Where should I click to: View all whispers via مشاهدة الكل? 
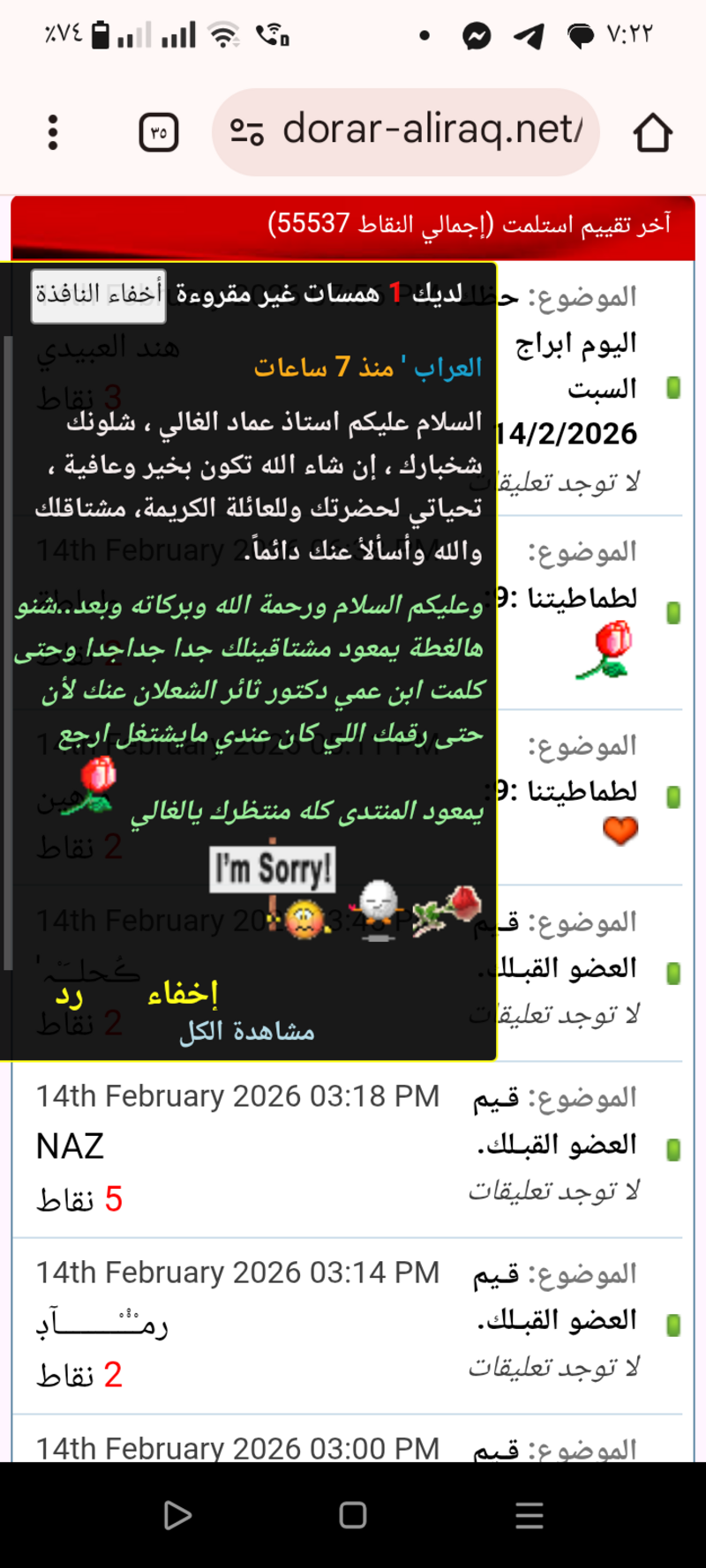[x=247, y=1031]
